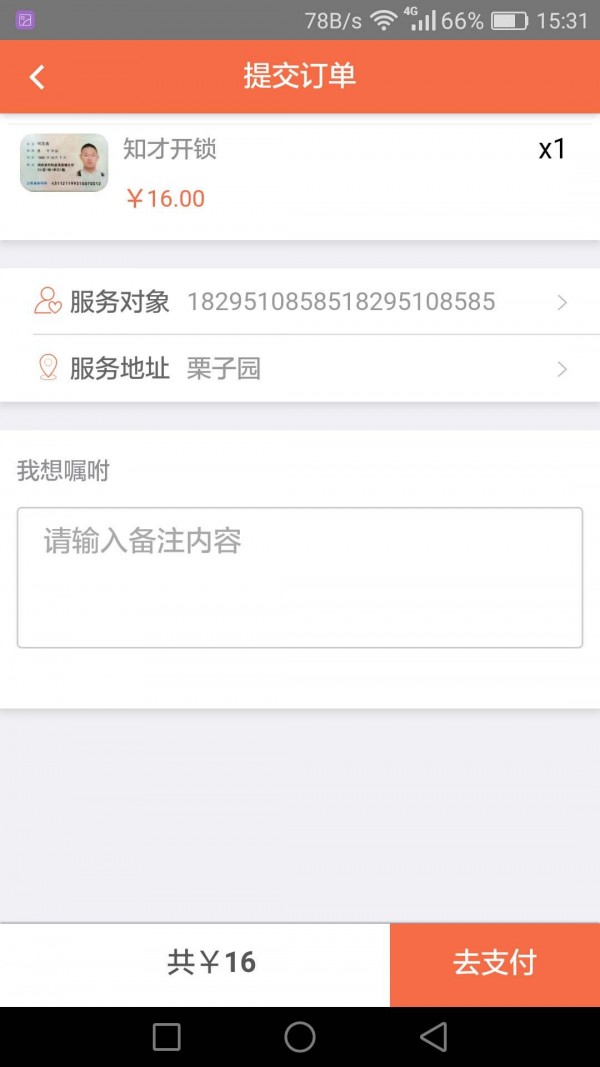Image resolution: width=600 pixels, height=1067 pixels.
Task: Change the 服务地址 栗子园
Action: (x=300, y=369)
